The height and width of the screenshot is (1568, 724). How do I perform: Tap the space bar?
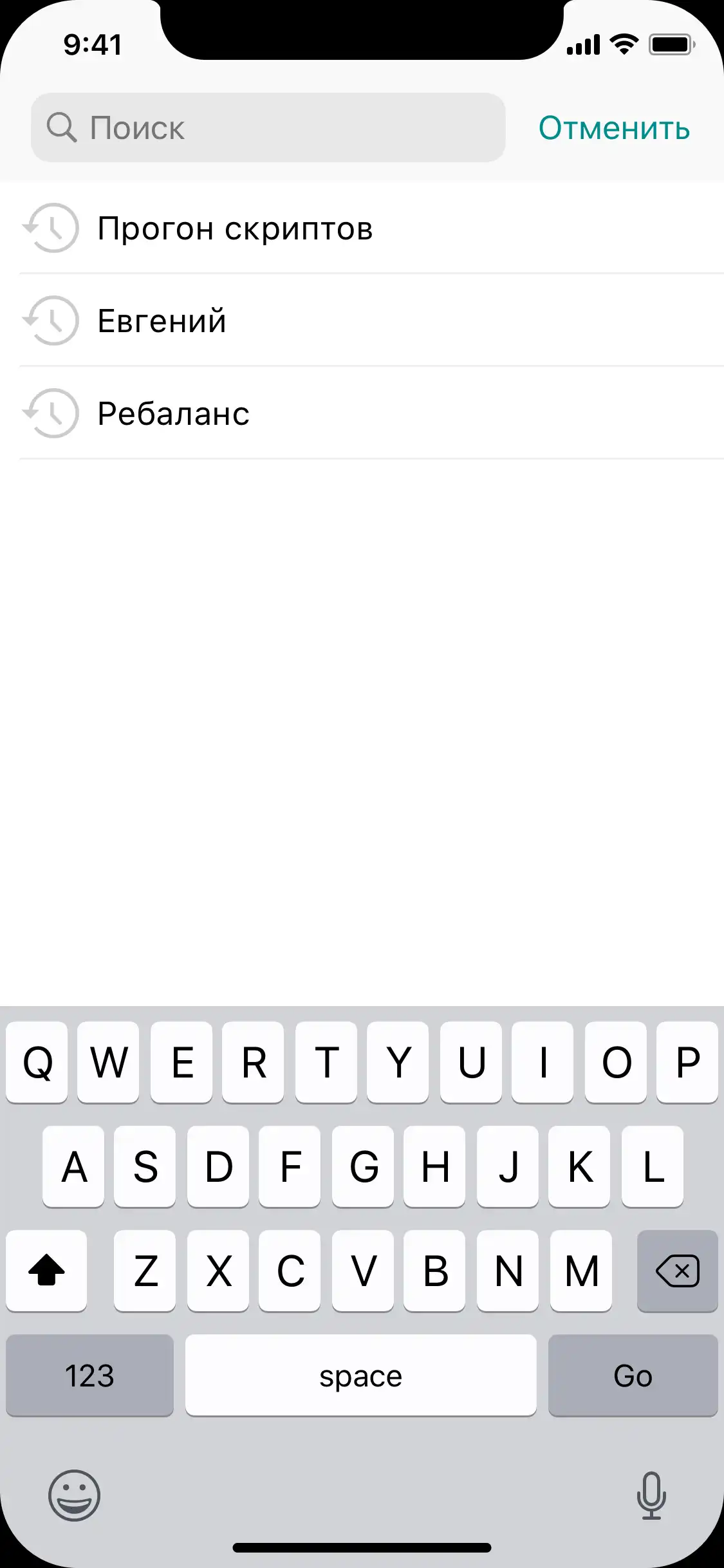pos(360,1376)
